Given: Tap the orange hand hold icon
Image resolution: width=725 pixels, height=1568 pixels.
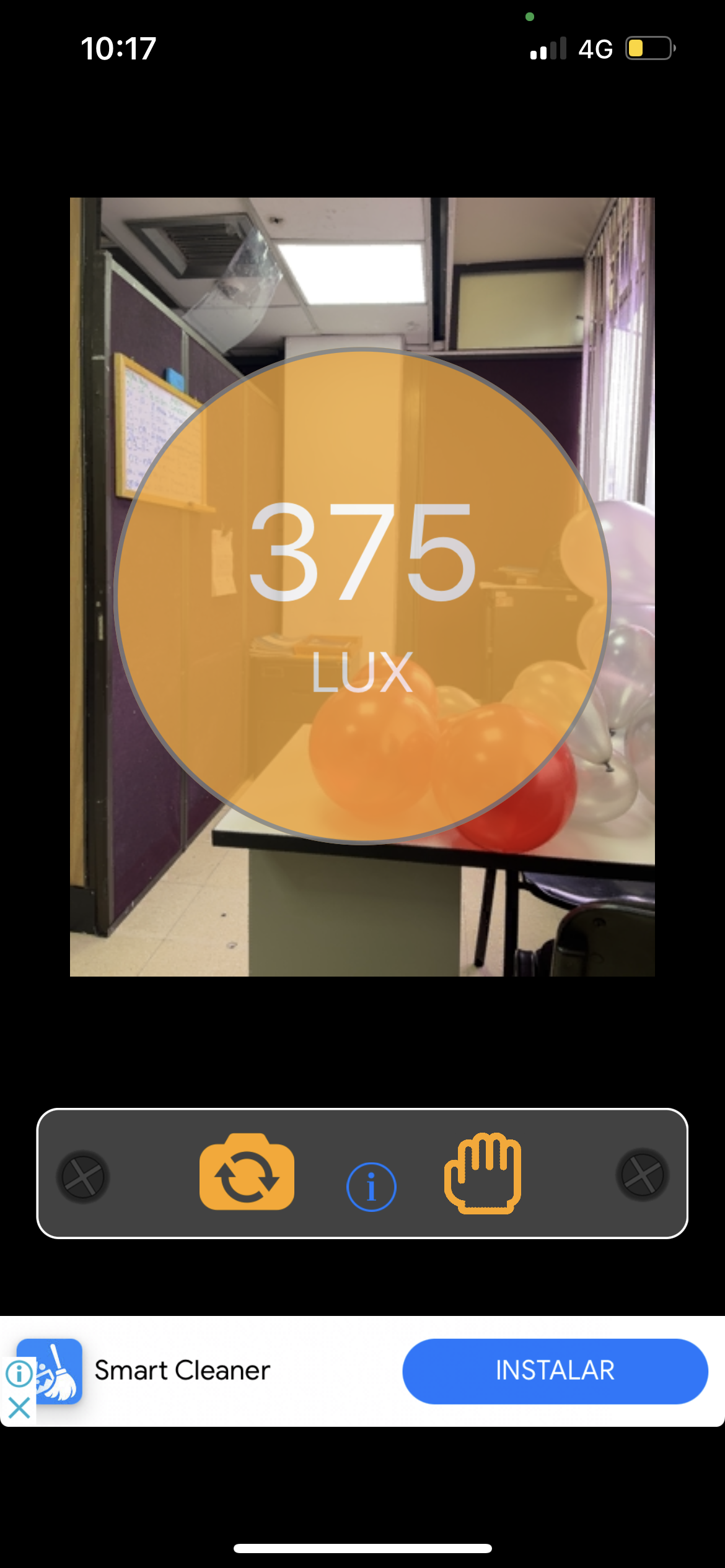Looking at the screenshot, I should [x=483, y=1173].
